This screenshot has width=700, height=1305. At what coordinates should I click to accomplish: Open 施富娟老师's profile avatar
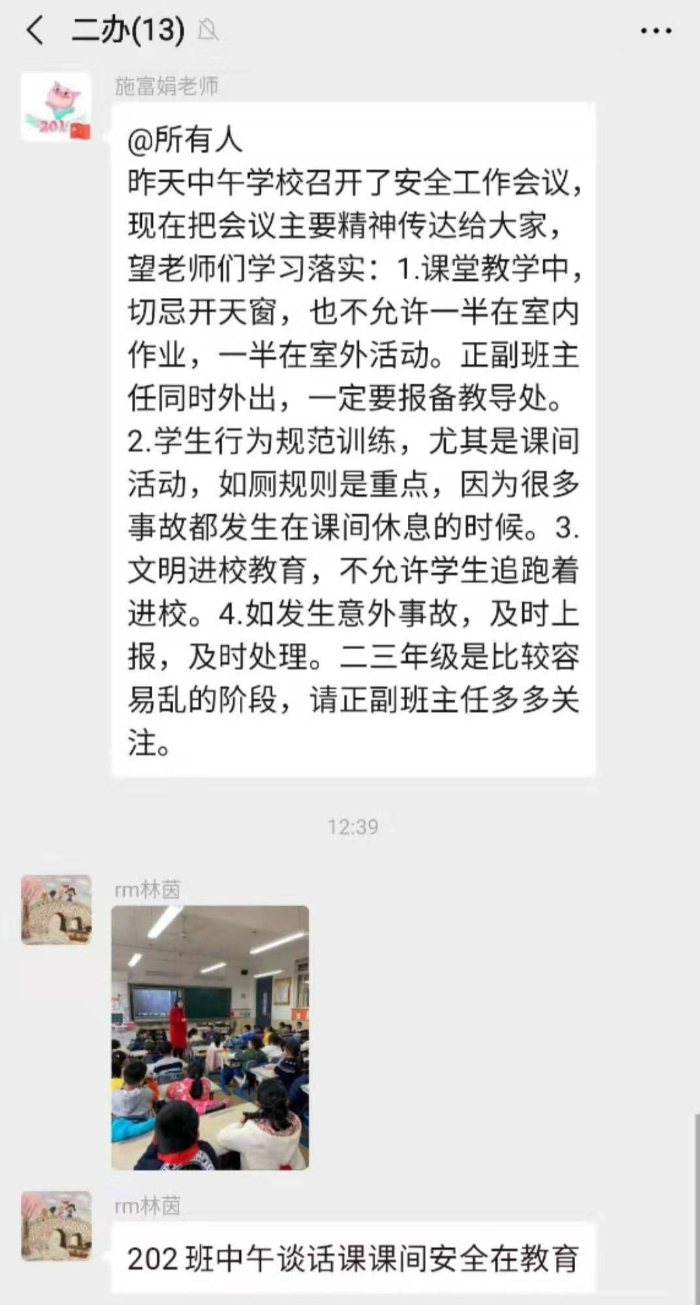coord(56,107)
